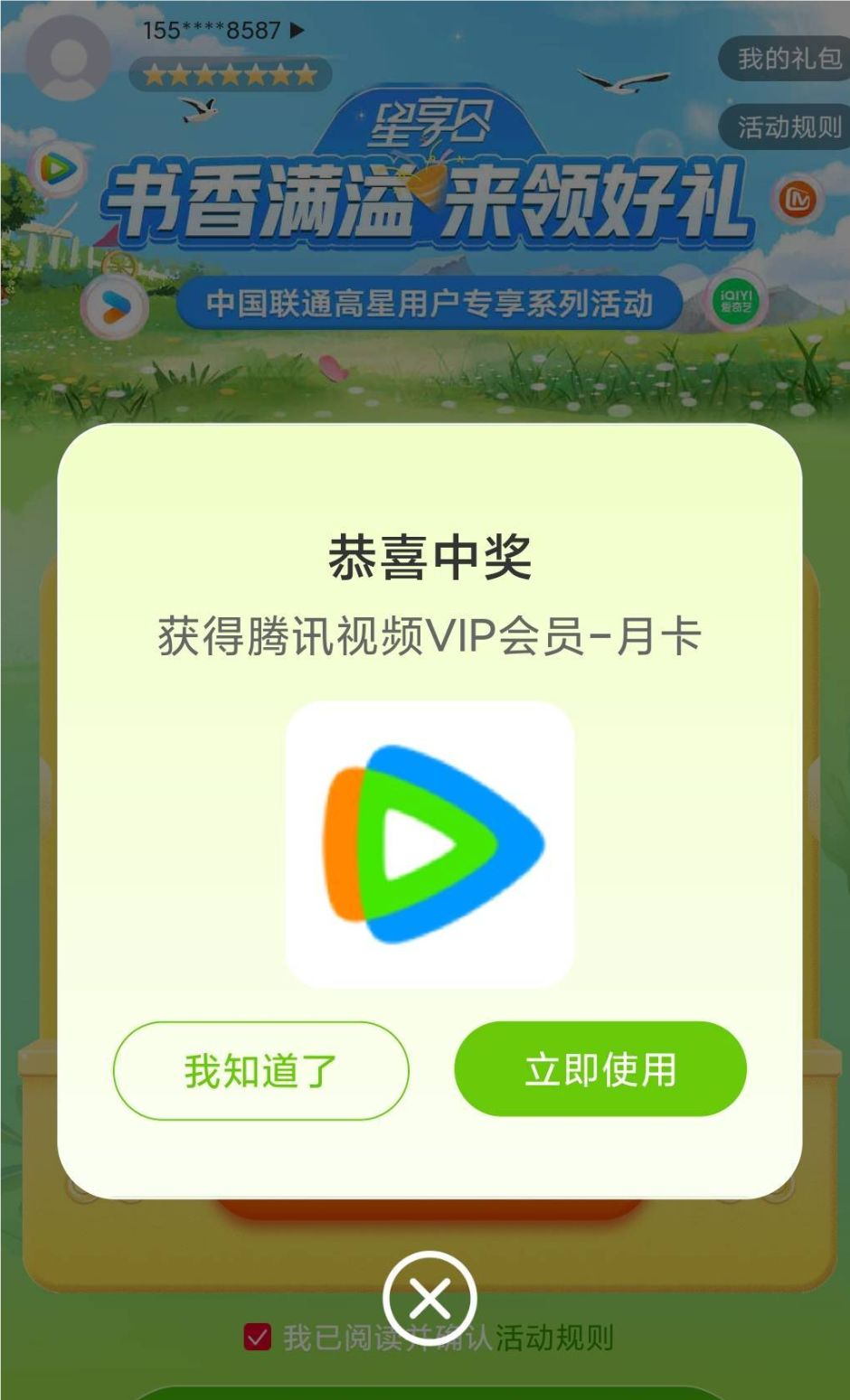View 活动规则
Image resolution: width=850 pixels, height=1400 pixels.
787,127
